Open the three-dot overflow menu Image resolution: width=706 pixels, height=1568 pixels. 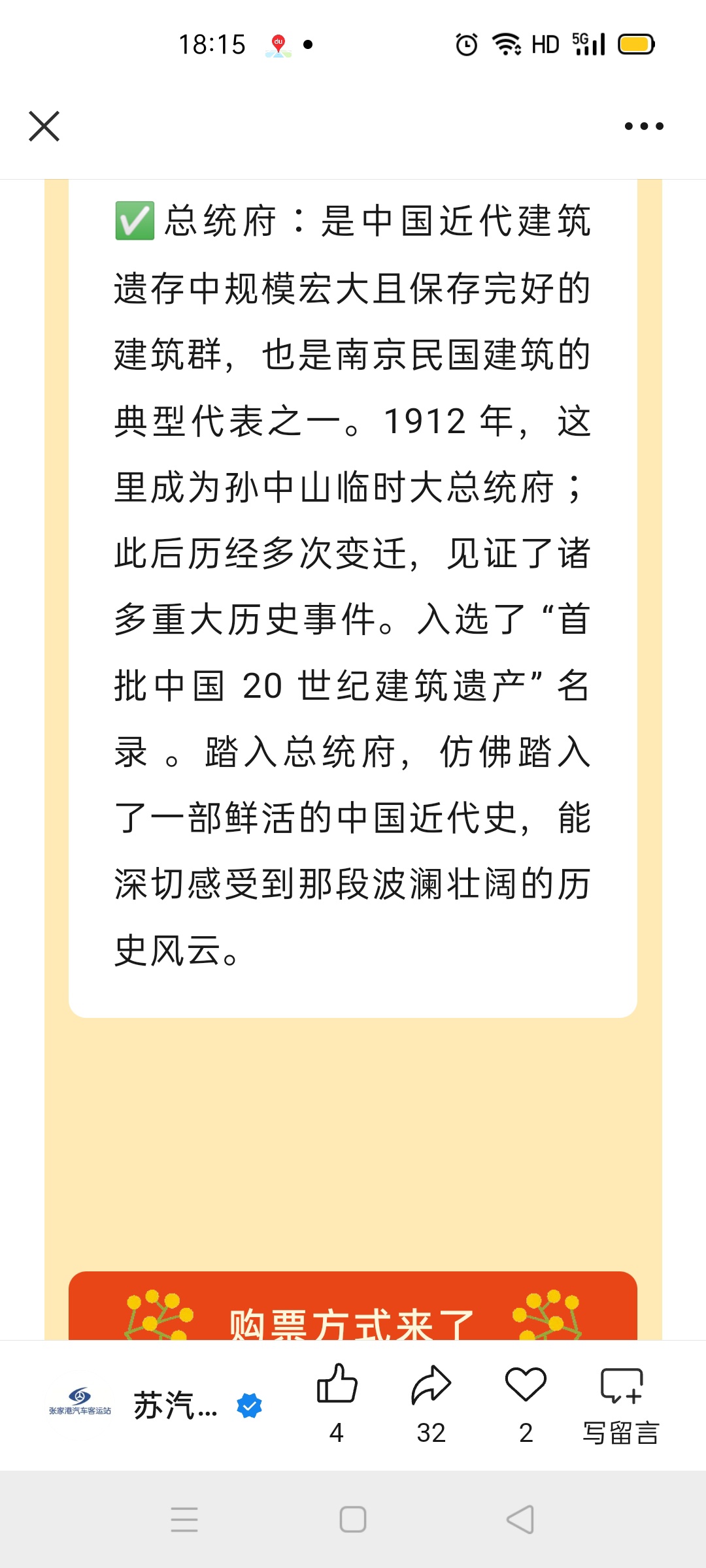coord(644,126)
